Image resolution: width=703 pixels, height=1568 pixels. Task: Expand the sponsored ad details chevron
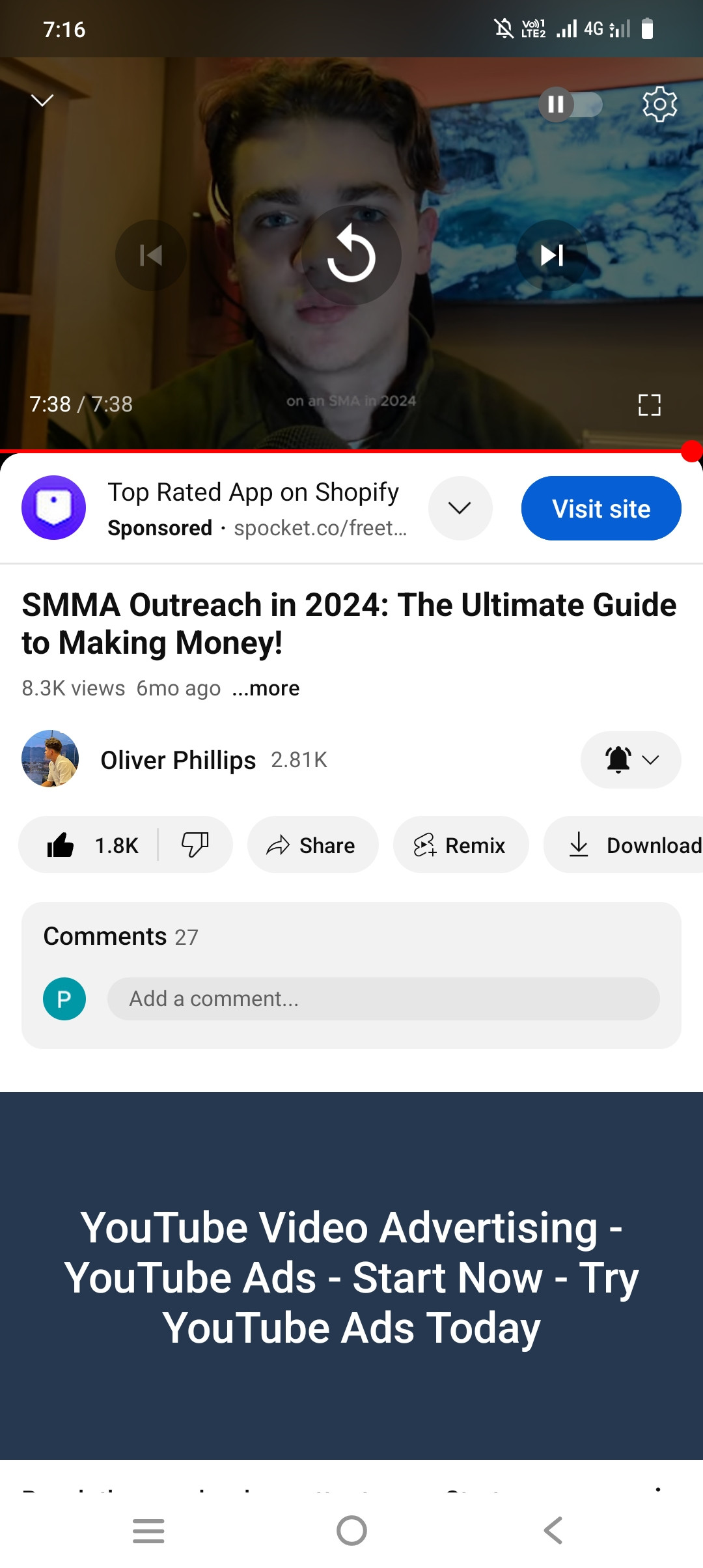(460, 509)
